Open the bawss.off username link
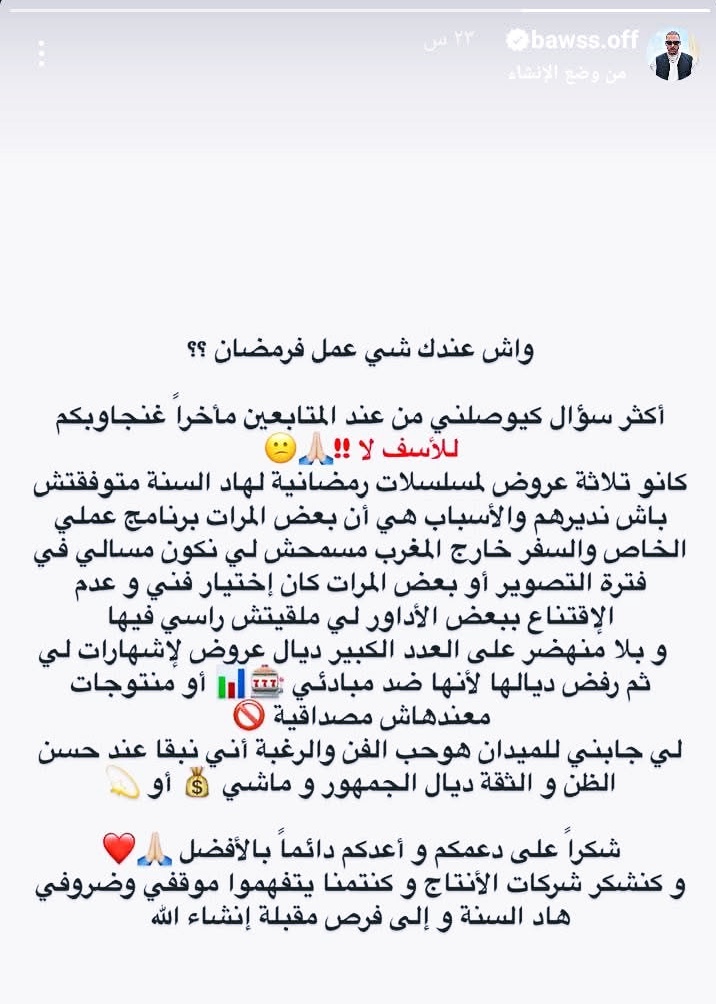The image size is (716, 1004). pyautogui.click(x=582, y=41)
